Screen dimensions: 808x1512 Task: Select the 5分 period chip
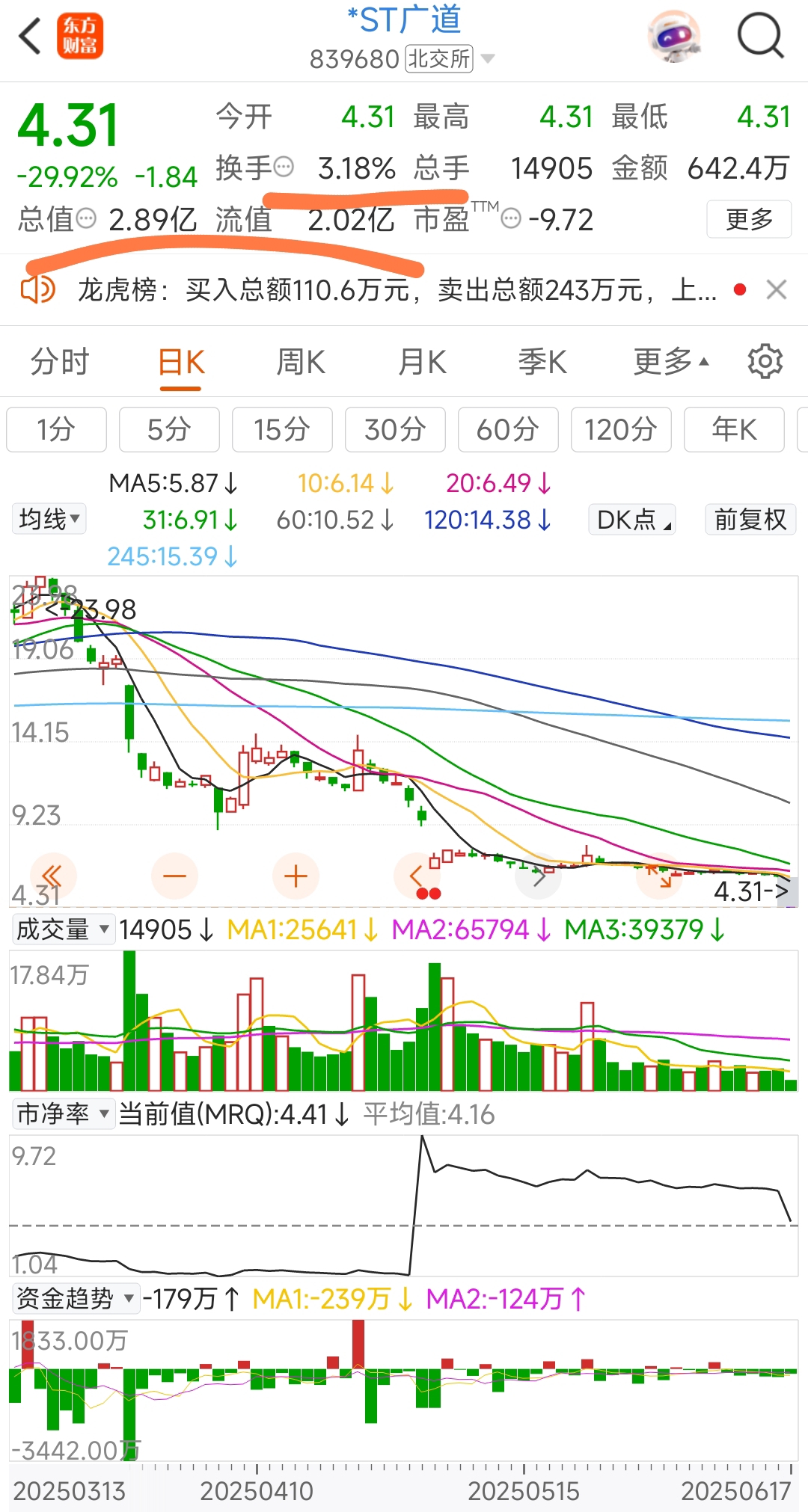click(169, 429)
